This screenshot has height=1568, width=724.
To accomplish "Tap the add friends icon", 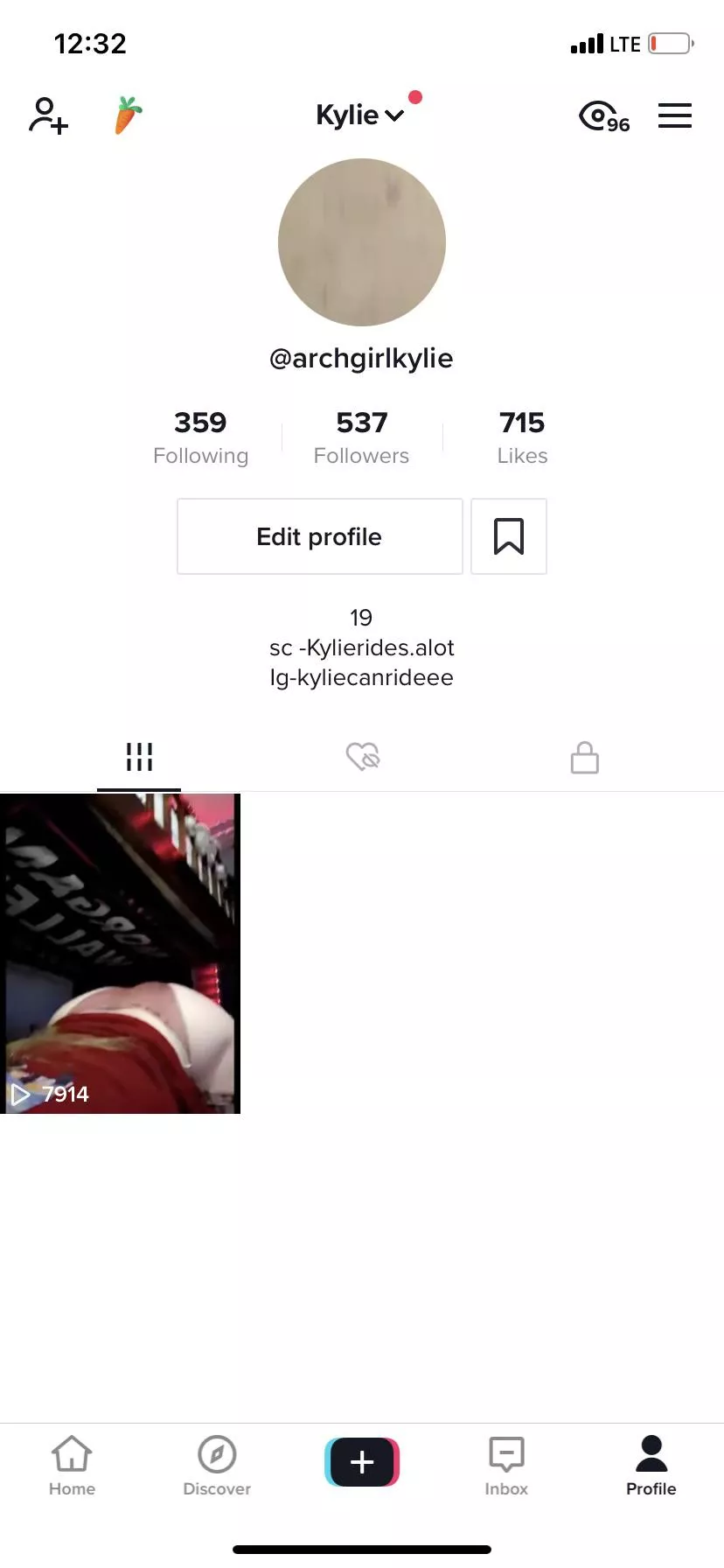I will point(48,115).
